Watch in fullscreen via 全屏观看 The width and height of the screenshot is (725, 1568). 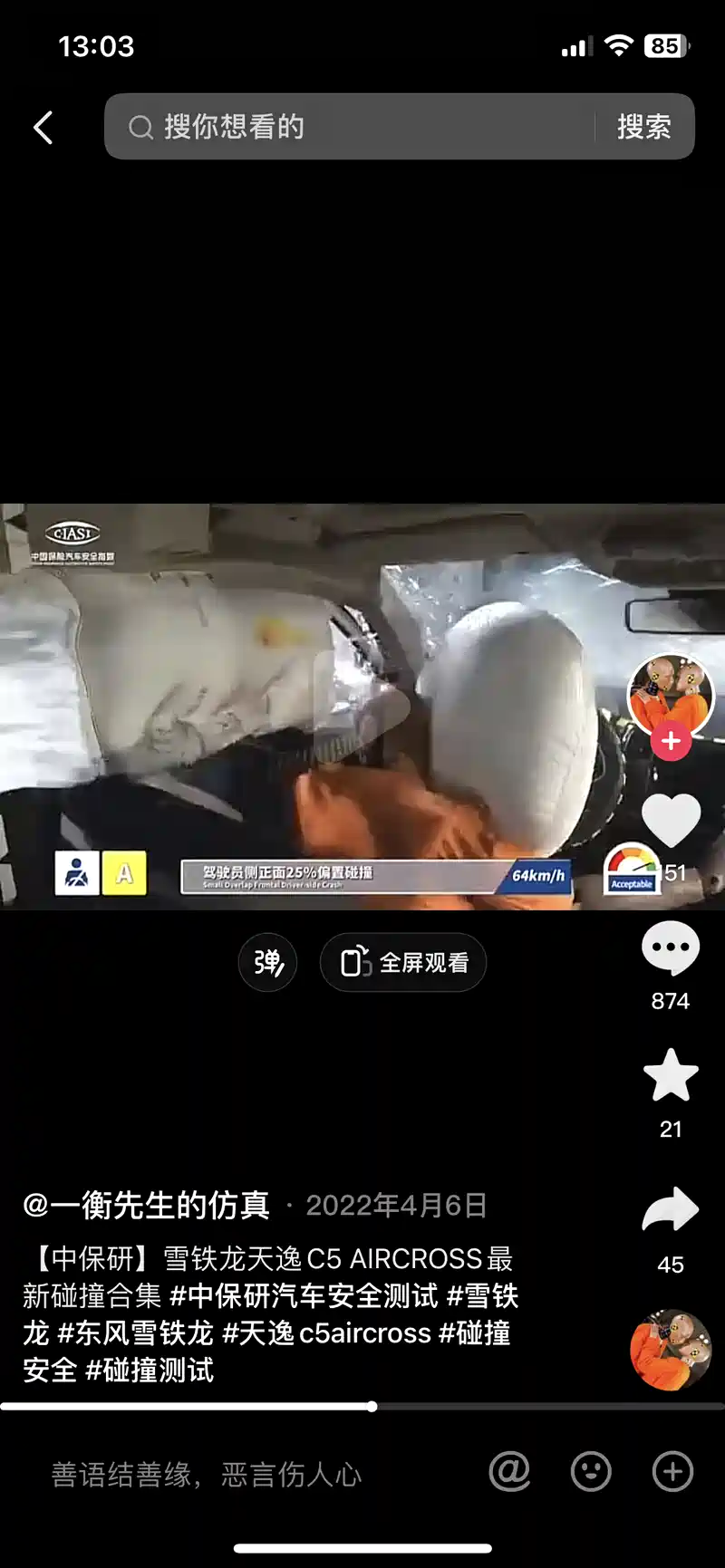pos(403,962)
